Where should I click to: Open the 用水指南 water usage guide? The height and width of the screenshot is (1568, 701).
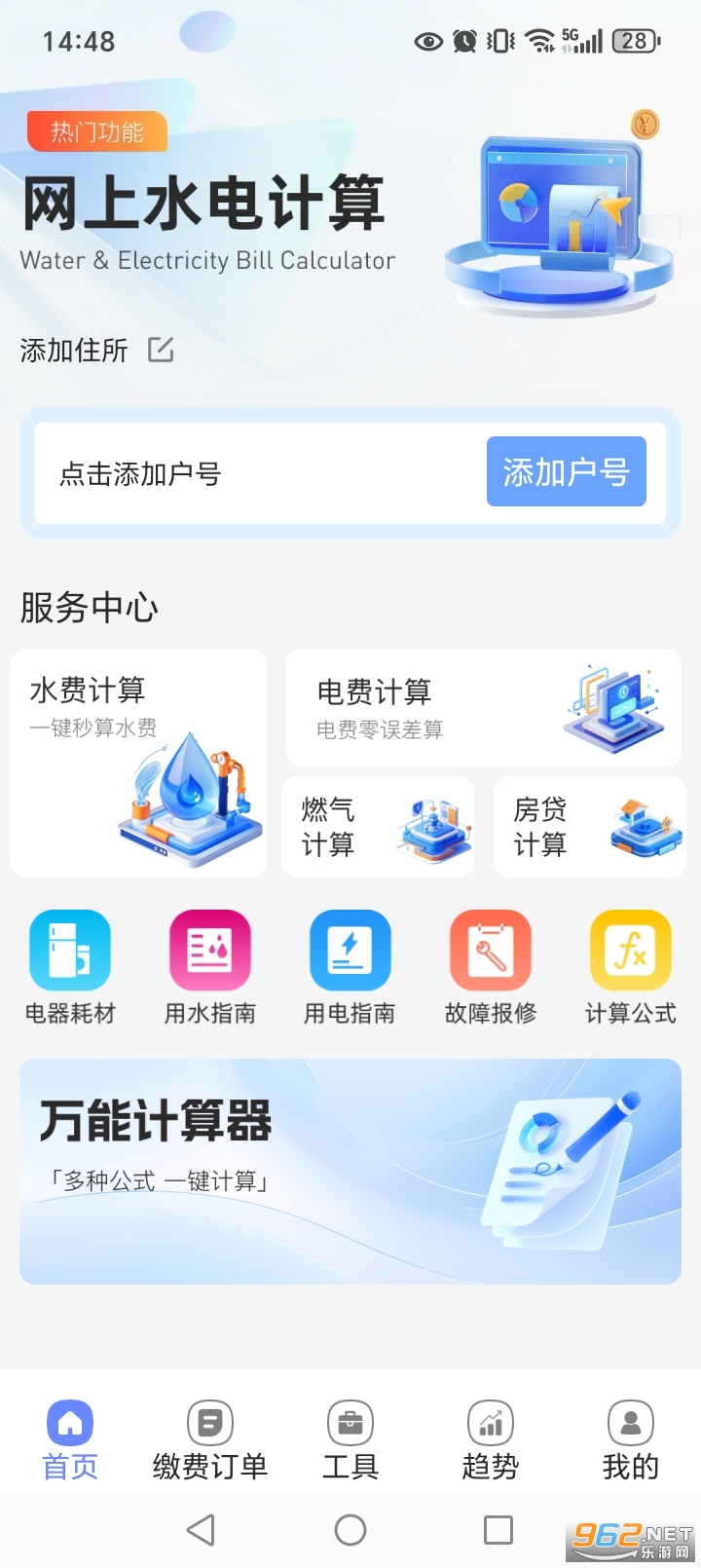pyautogui.click(x=209, y=964)
